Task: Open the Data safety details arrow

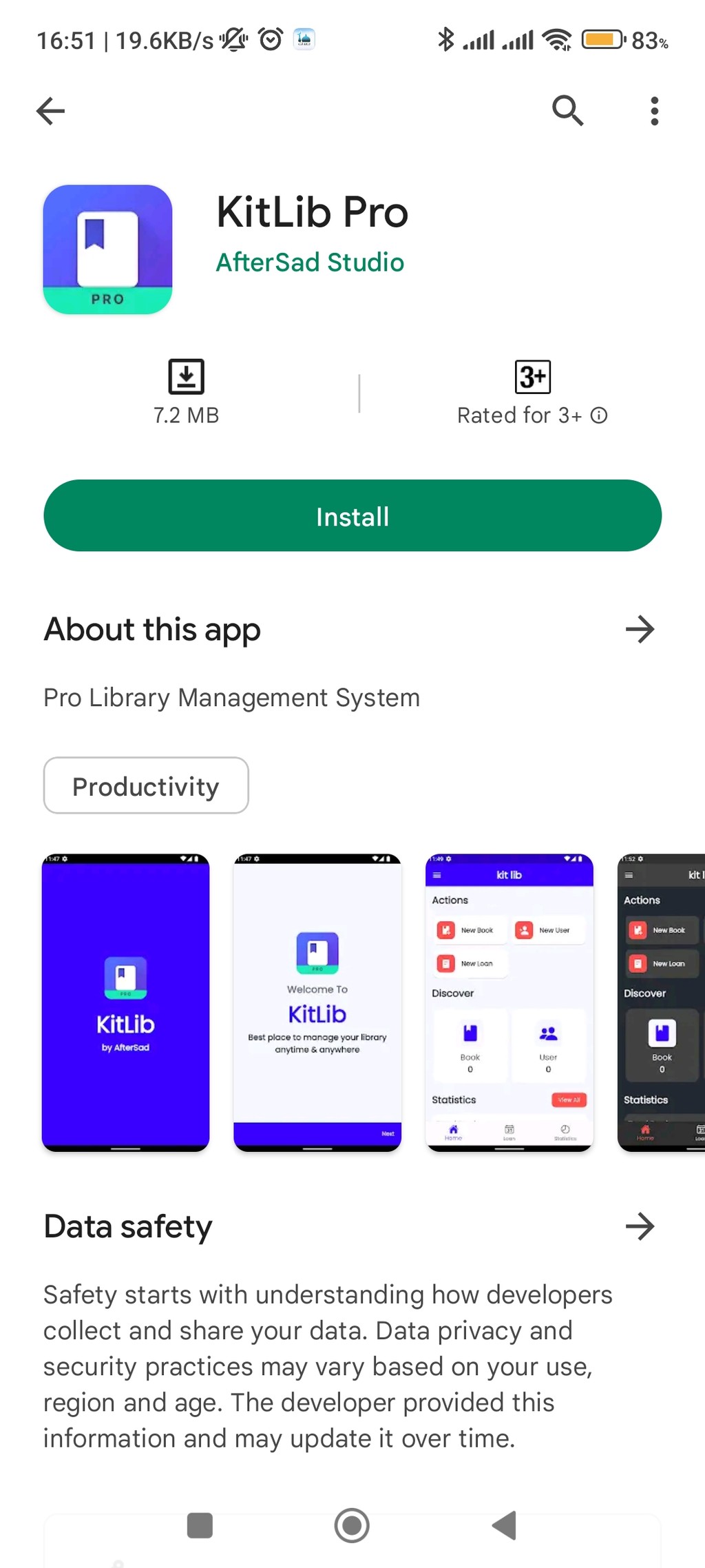Action: coord(640,1226)
